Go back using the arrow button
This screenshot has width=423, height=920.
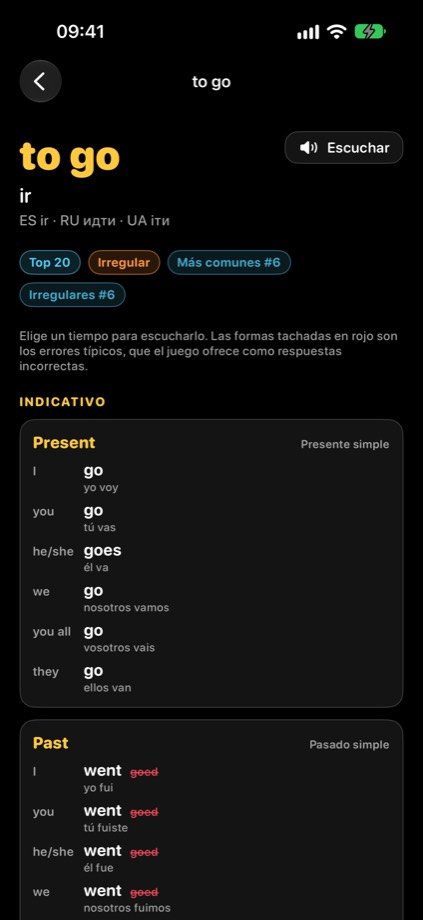click(40, 82)
